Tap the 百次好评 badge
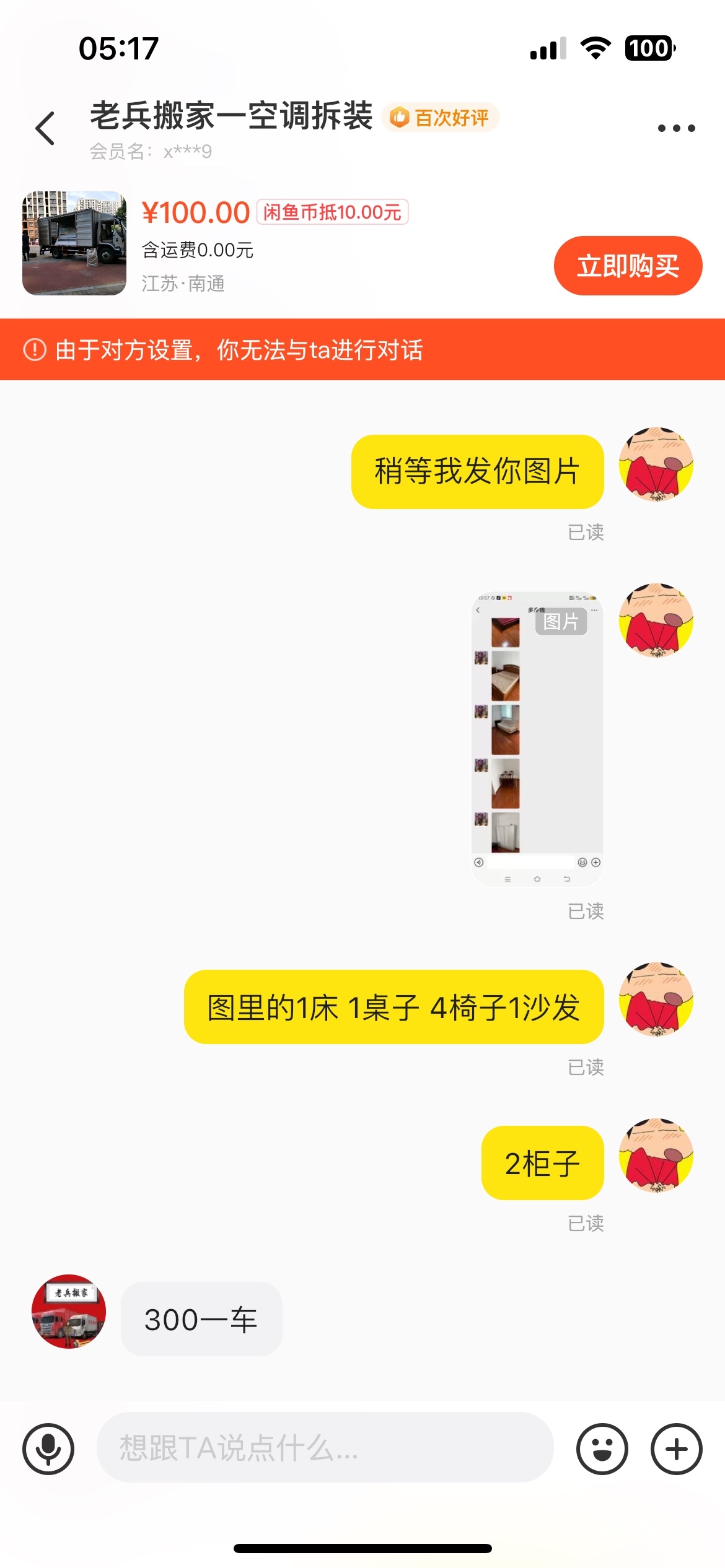This screenshot has height=1568, width=725. click(x=441, y=118)
